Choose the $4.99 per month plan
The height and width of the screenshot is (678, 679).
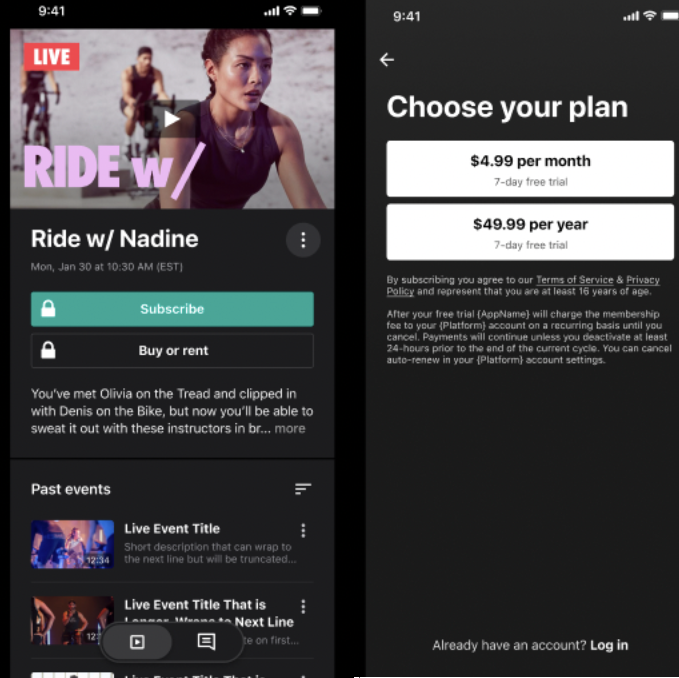pos(530,168)
